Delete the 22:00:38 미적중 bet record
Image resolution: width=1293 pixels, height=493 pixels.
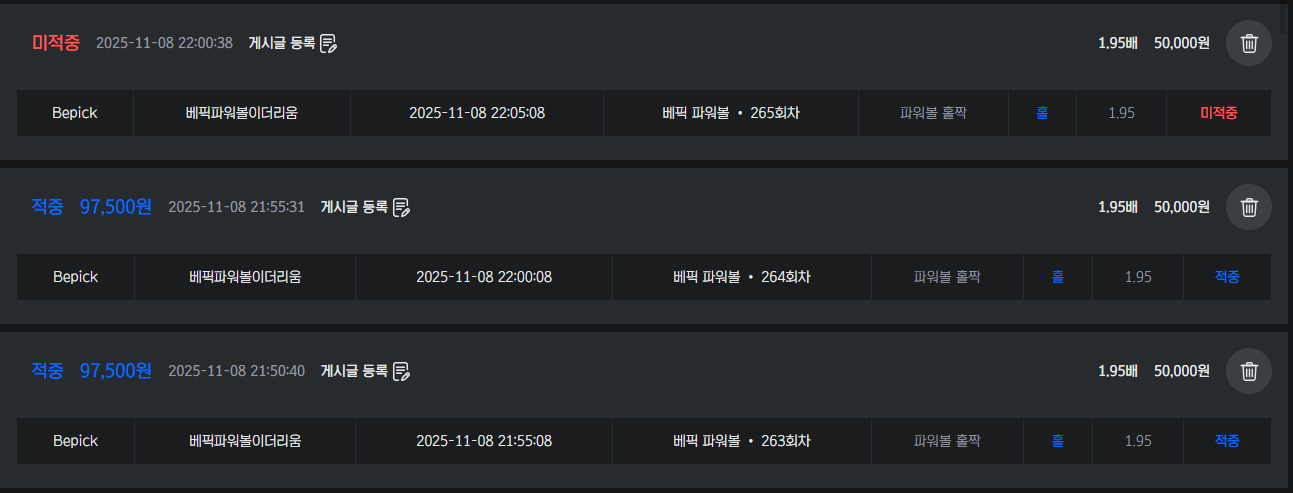pos(1248,43)
